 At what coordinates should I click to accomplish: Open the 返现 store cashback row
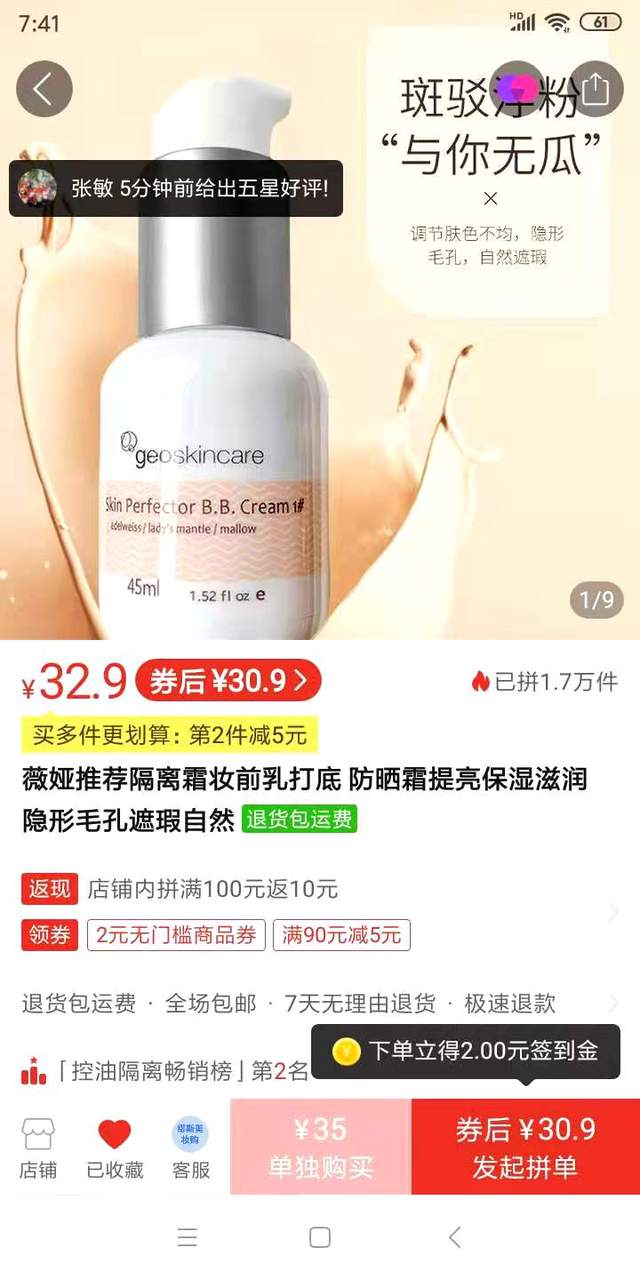point(320,888)
